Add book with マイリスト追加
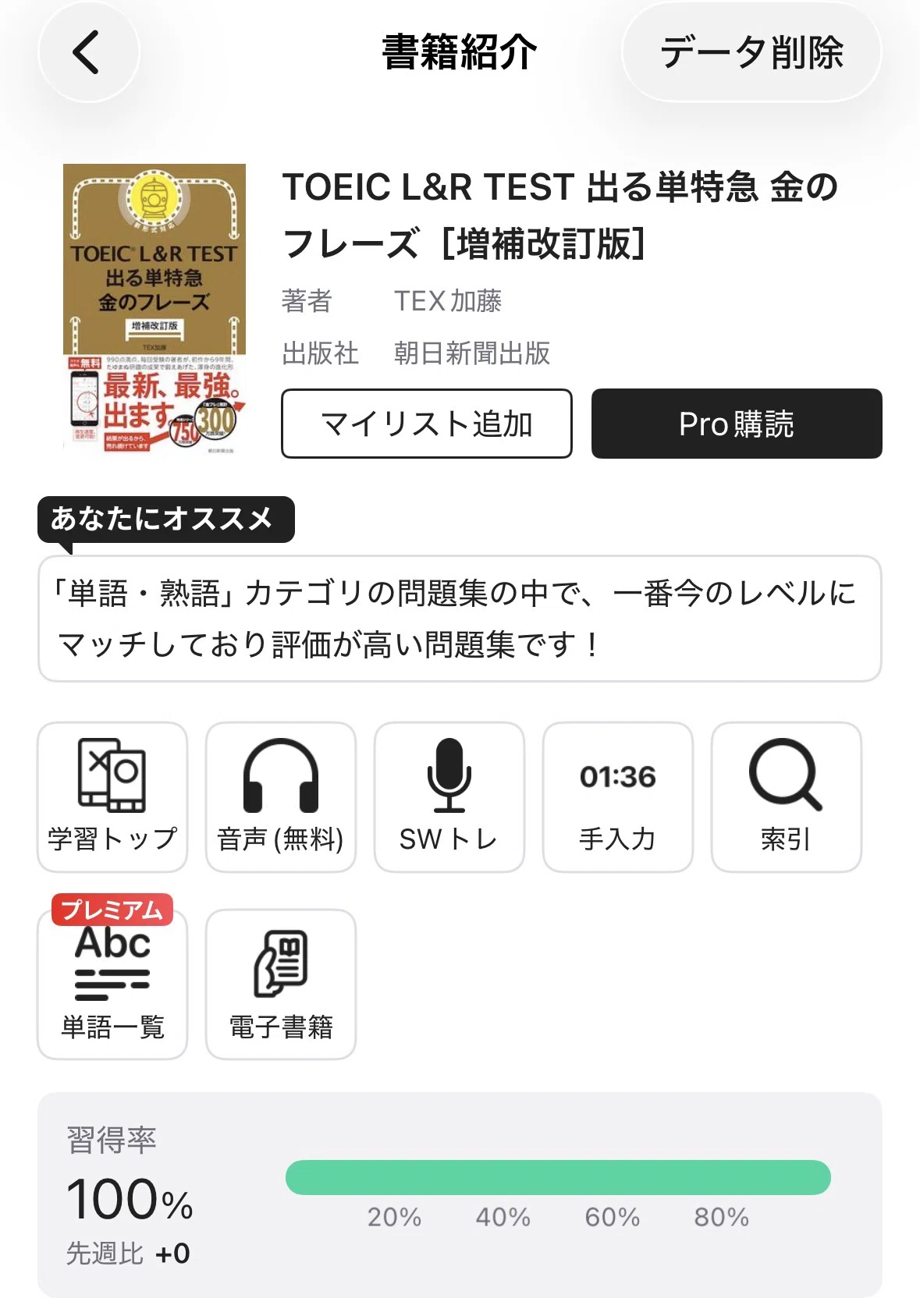The image size is (920, 1316). click(427, 424)
